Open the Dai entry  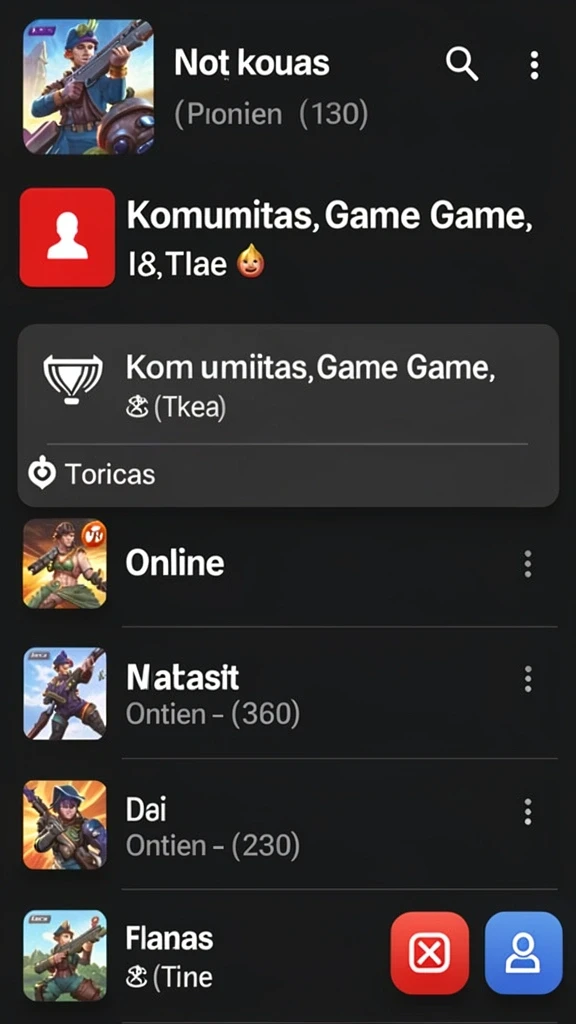(288, 824)
